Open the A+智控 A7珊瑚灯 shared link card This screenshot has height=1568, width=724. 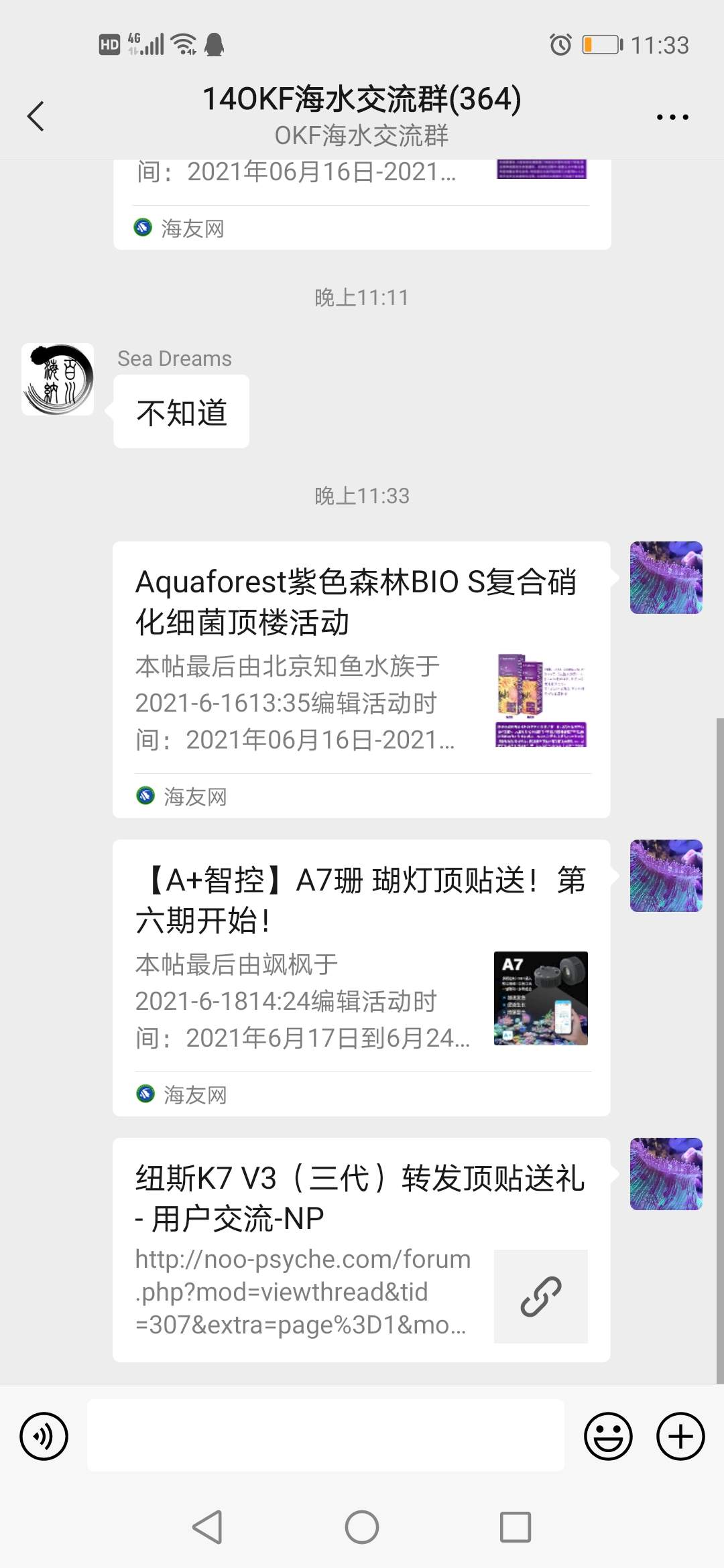point(361,977)
